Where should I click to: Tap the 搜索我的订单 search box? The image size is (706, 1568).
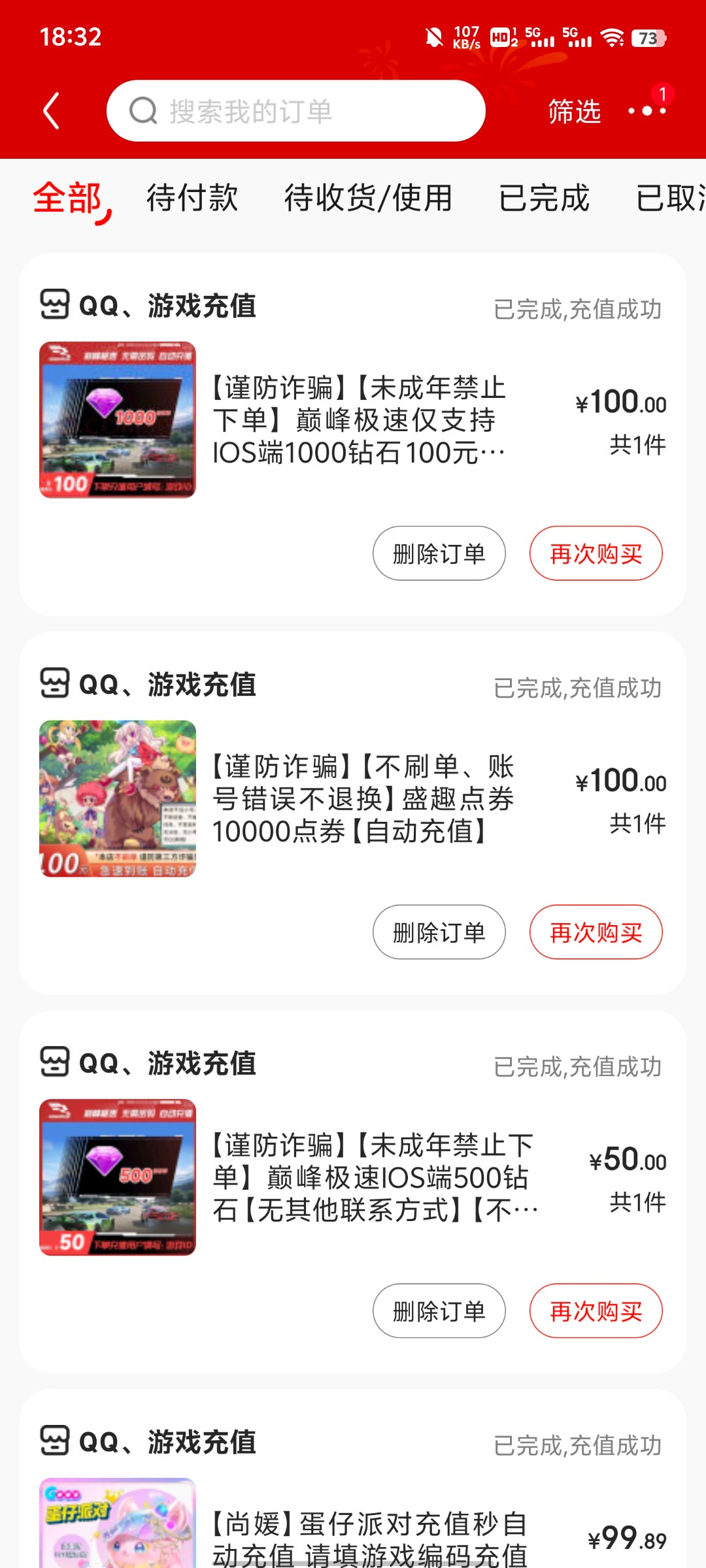[295, 111]
